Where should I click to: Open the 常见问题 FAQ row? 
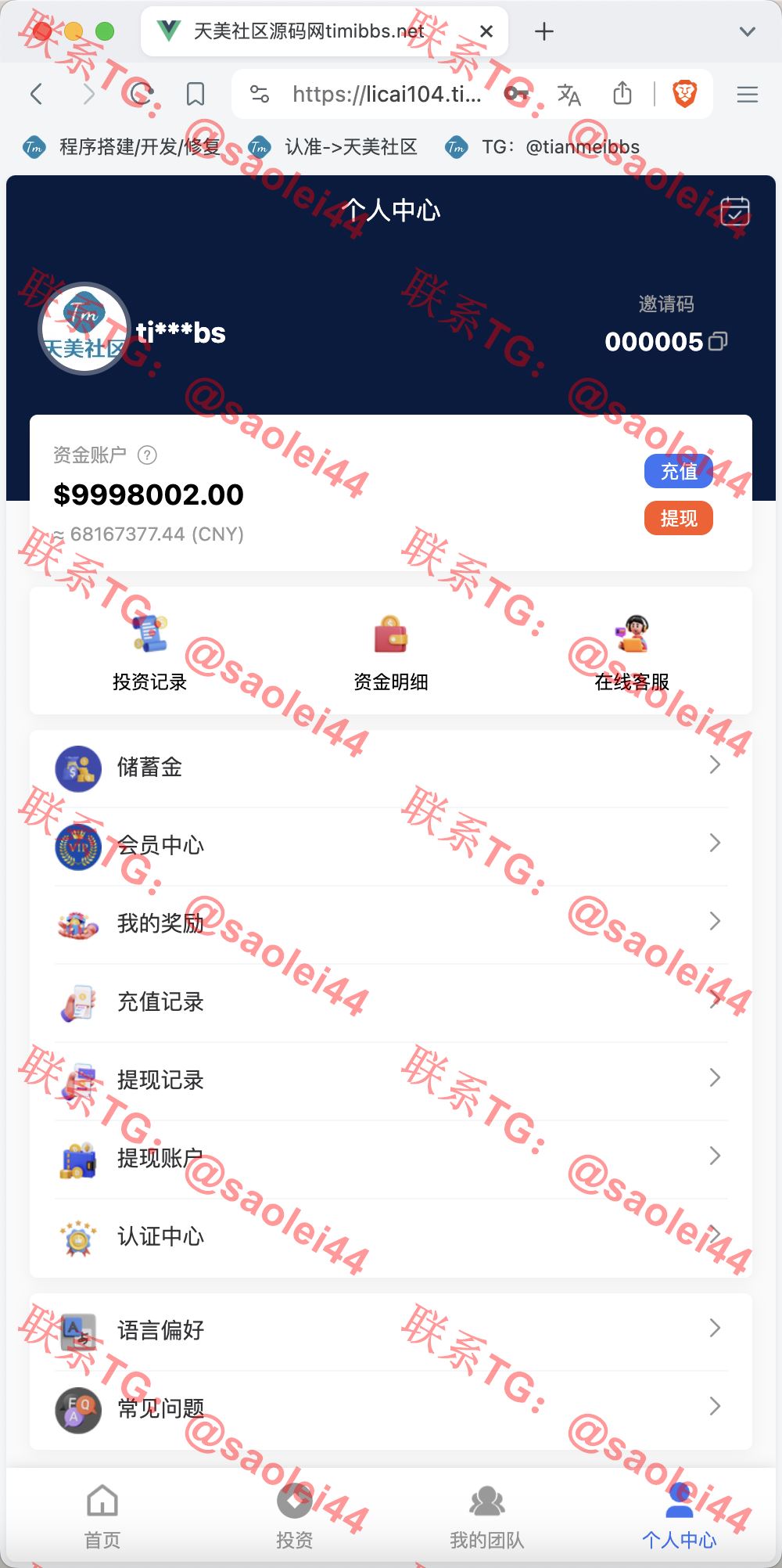click(391, 1409)
